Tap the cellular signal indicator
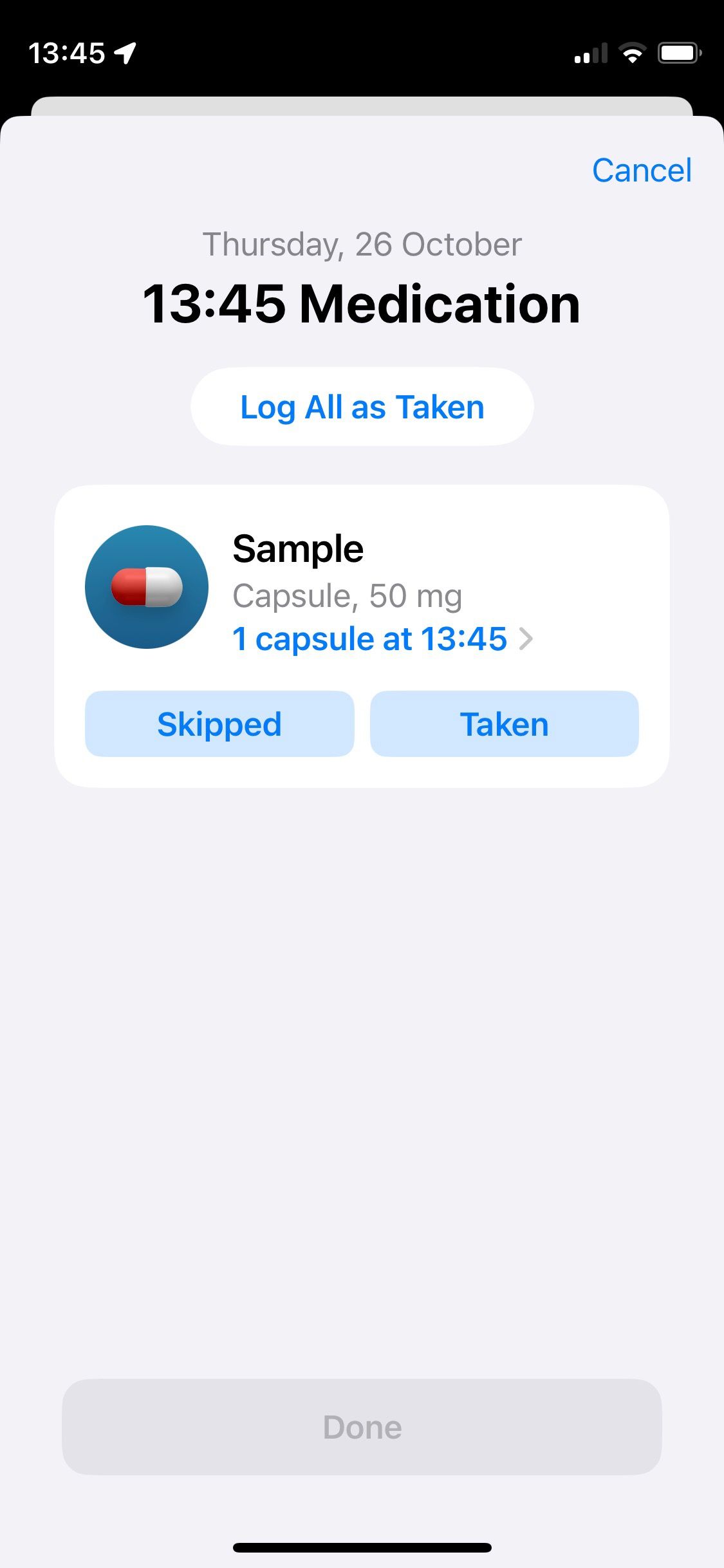The image size is (724, 1568). coord(589,53)
